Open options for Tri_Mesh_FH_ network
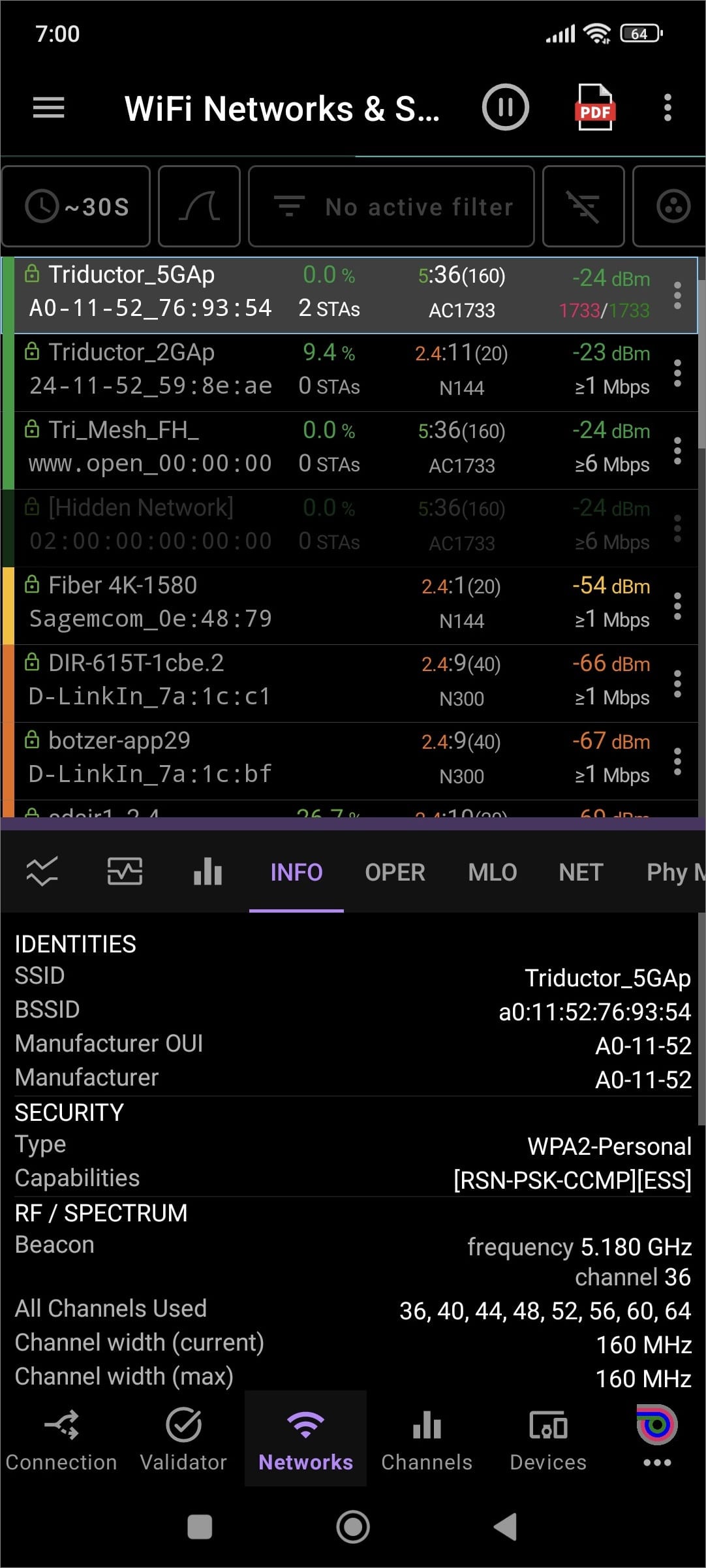This screenshot has width=706, height=1568. coord(677,450)
